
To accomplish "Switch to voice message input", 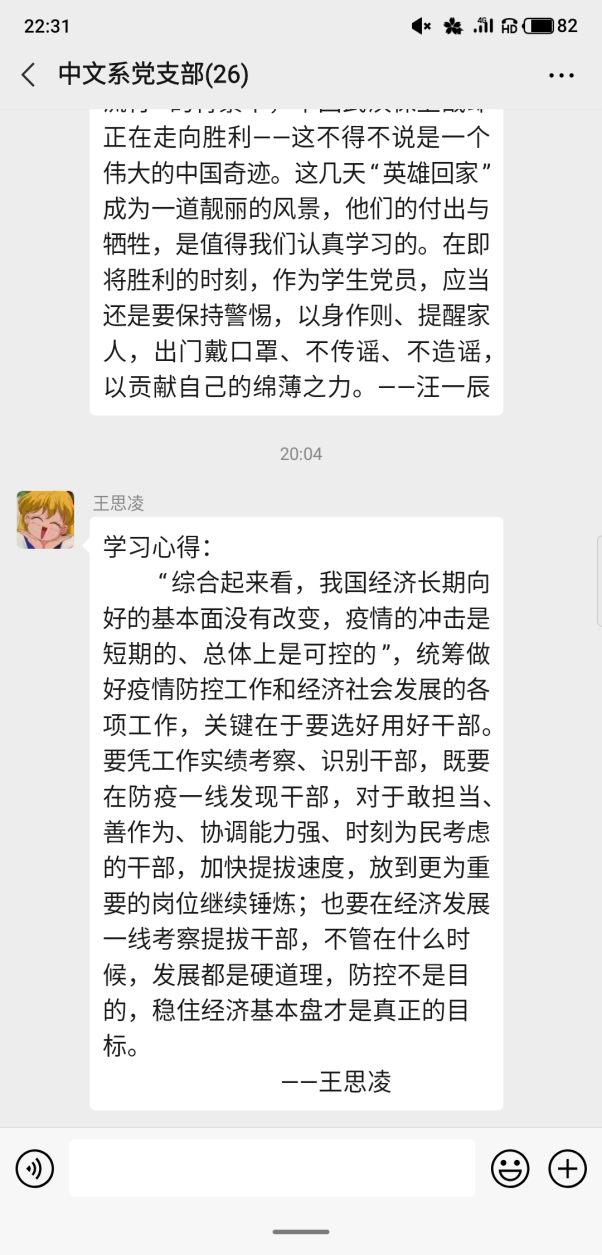I will [35, 1167].
